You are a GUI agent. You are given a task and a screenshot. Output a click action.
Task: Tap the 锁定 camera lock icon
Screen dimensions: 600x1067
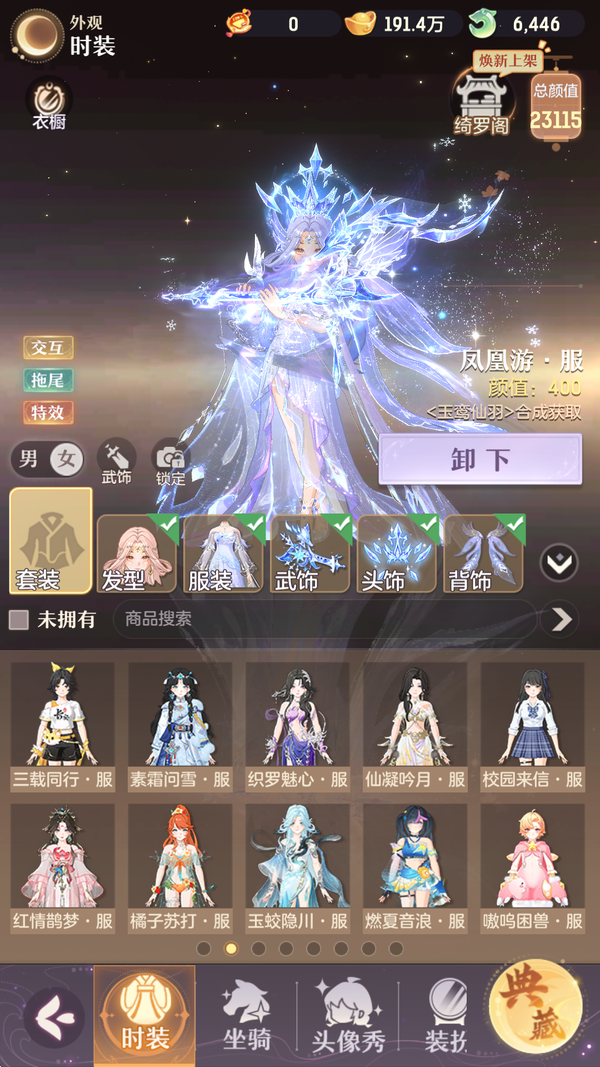tap(170, 462)
